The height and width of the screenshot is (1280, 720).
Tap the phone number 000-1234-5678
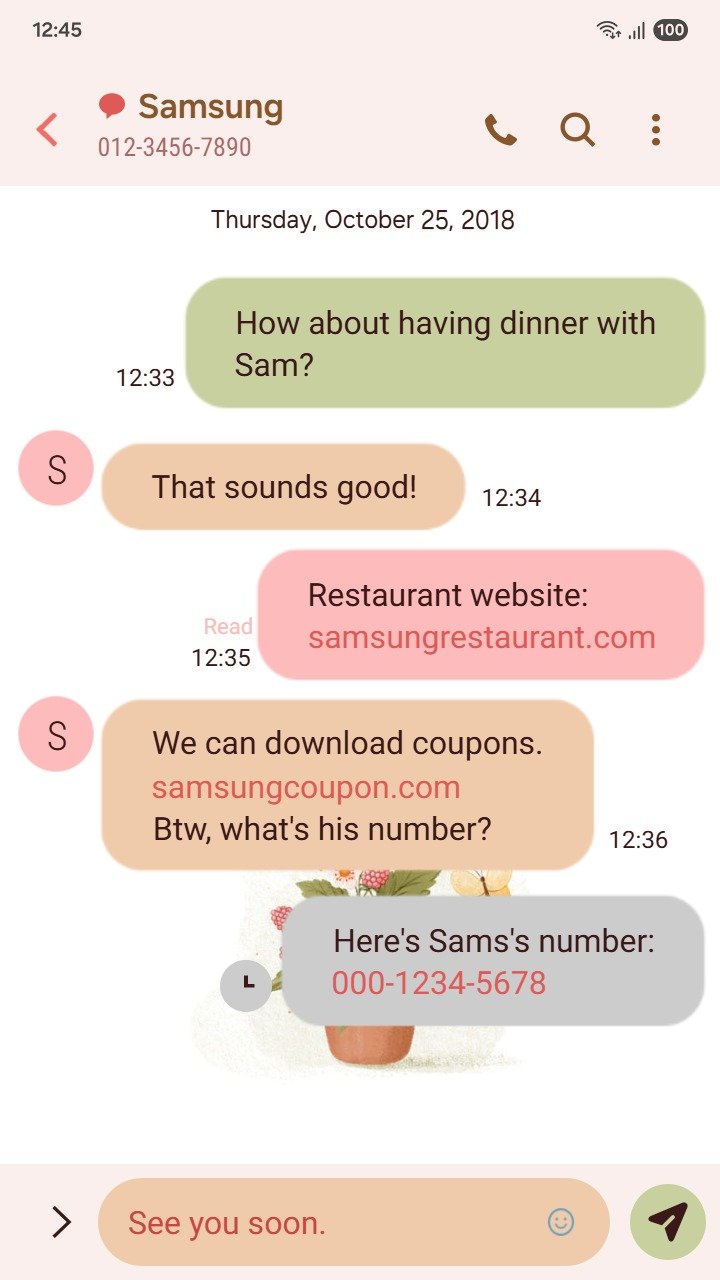click(x=439, y=983)
